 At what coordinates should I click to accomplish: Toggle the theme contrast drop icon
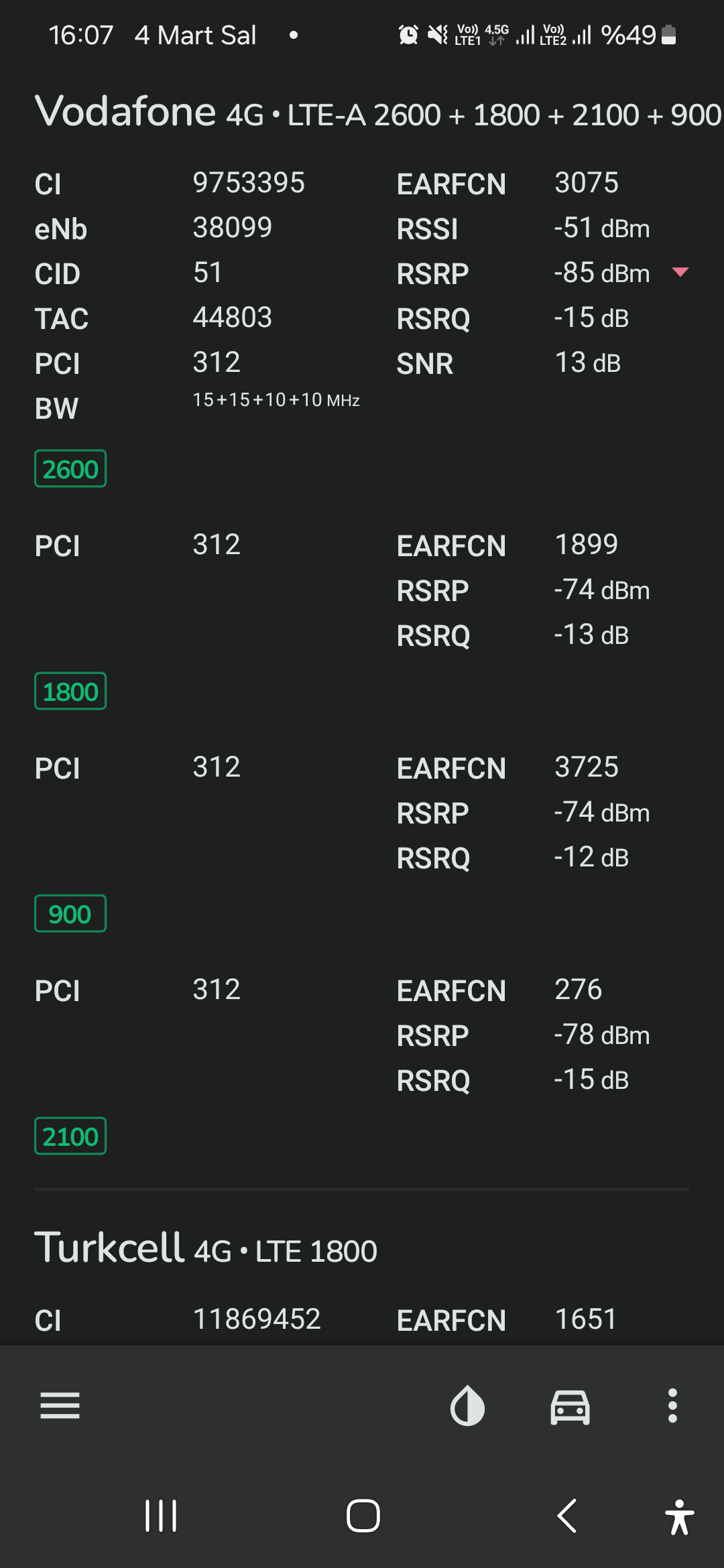click(467, 1406)
